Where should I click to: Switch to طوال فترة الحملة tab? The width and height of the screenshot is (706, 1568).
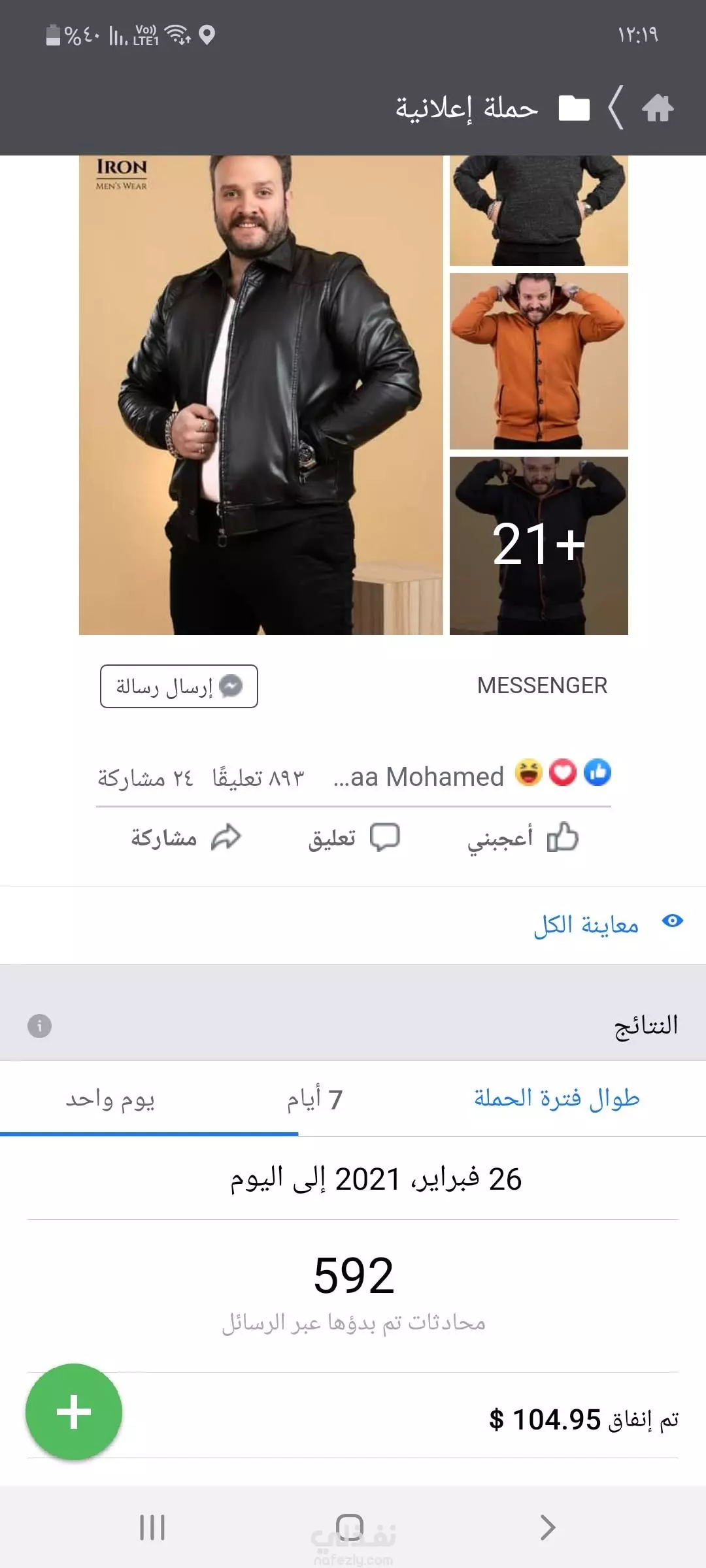(556, 1099)
